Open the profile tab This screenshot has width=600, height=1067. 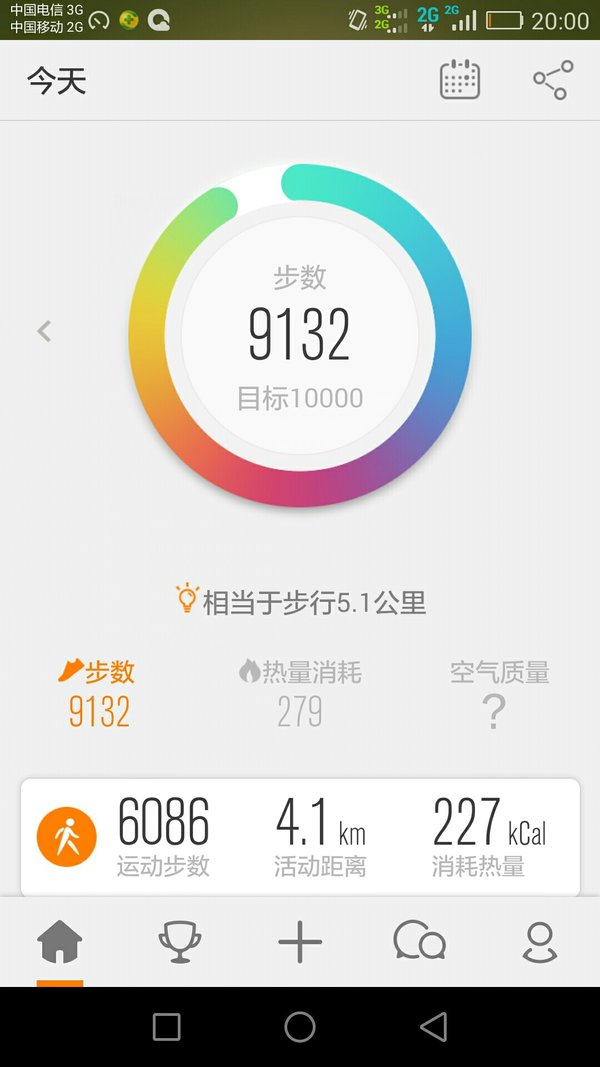click(x=539, y=942)
